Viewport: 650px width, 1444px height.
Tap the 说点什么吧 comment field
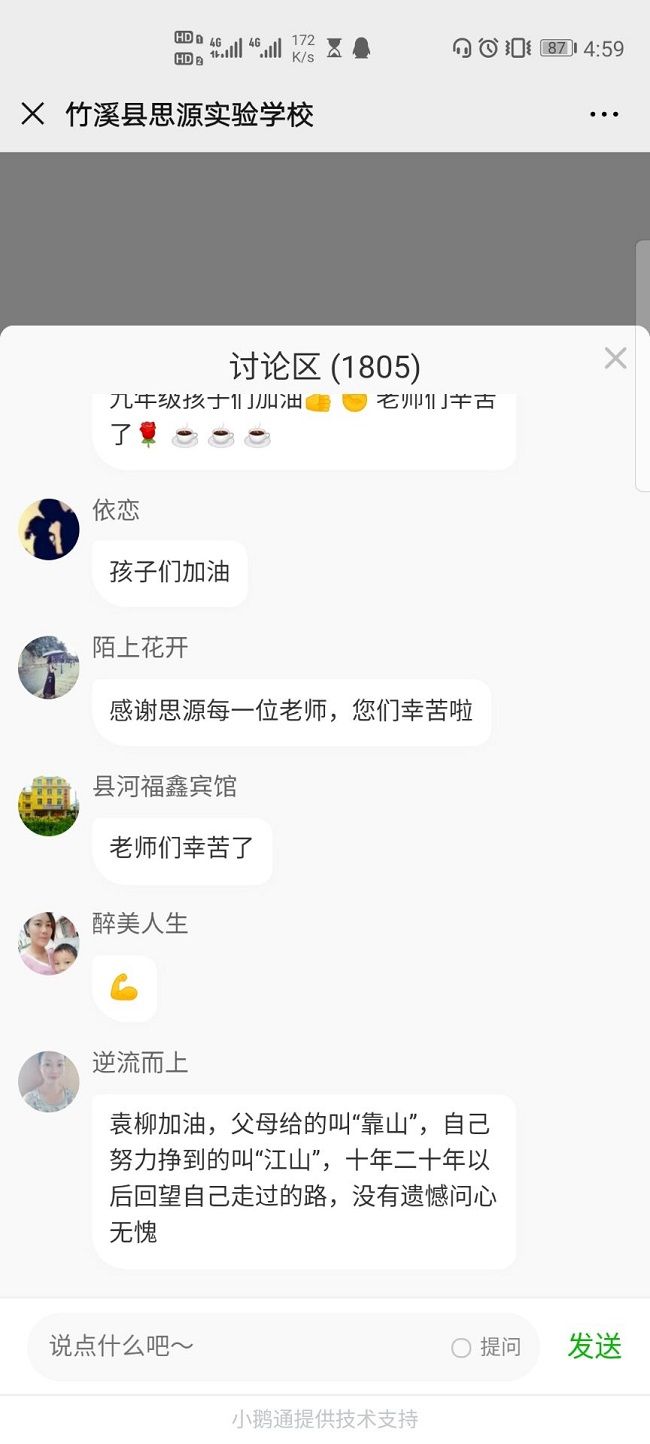240,1347
